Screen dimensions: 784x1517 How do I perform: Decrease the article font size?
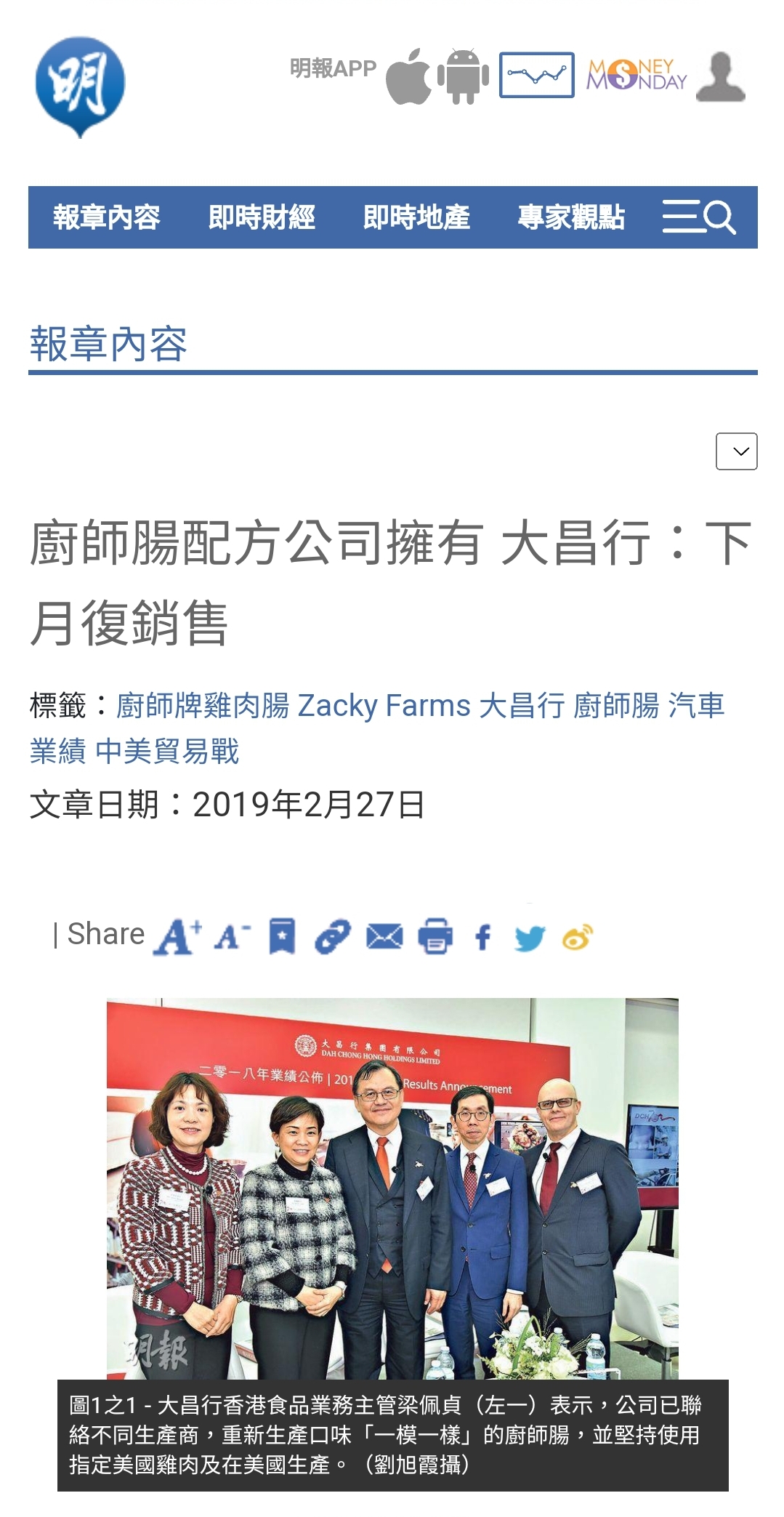pyautogui.click(x=232, y=936)
